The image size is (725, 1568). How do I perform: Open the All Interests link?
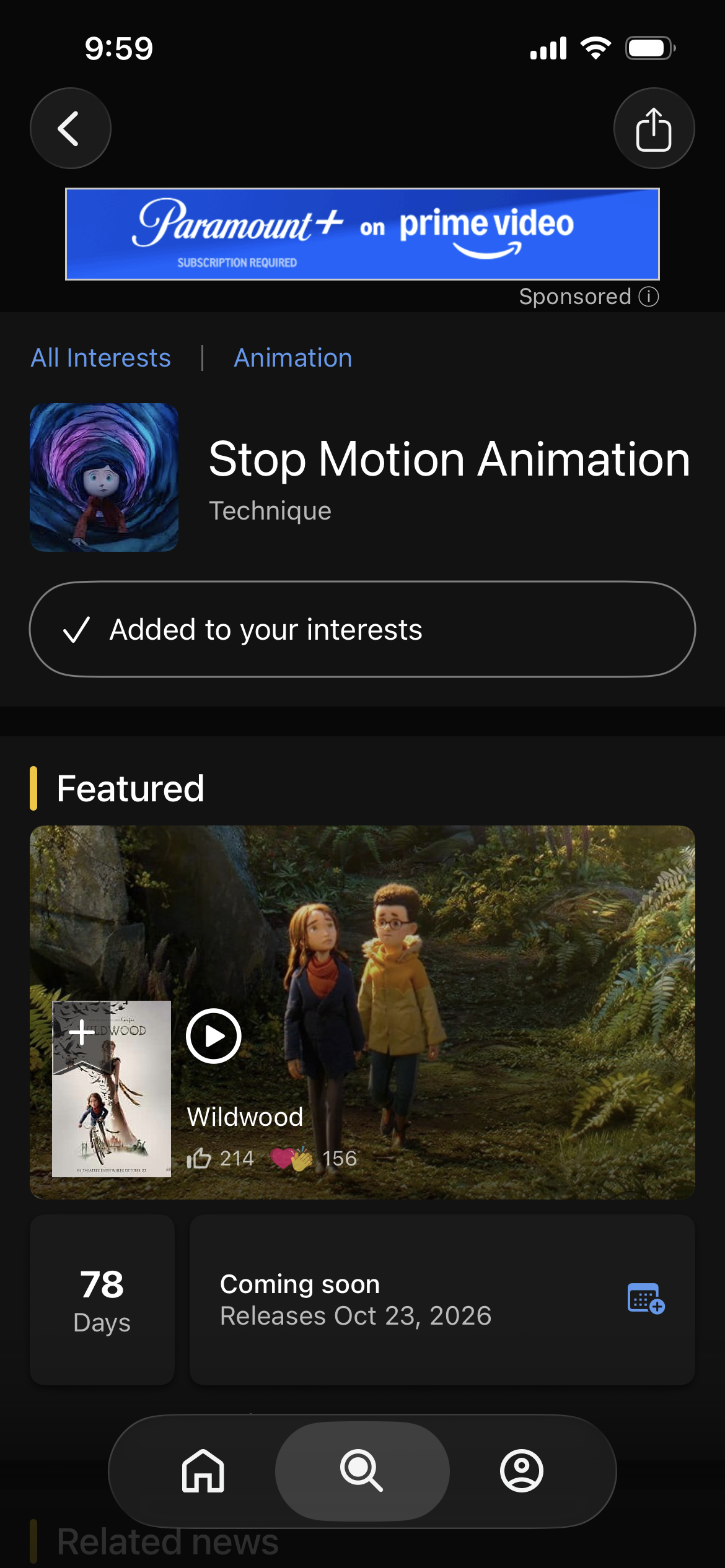coord(101,358)
